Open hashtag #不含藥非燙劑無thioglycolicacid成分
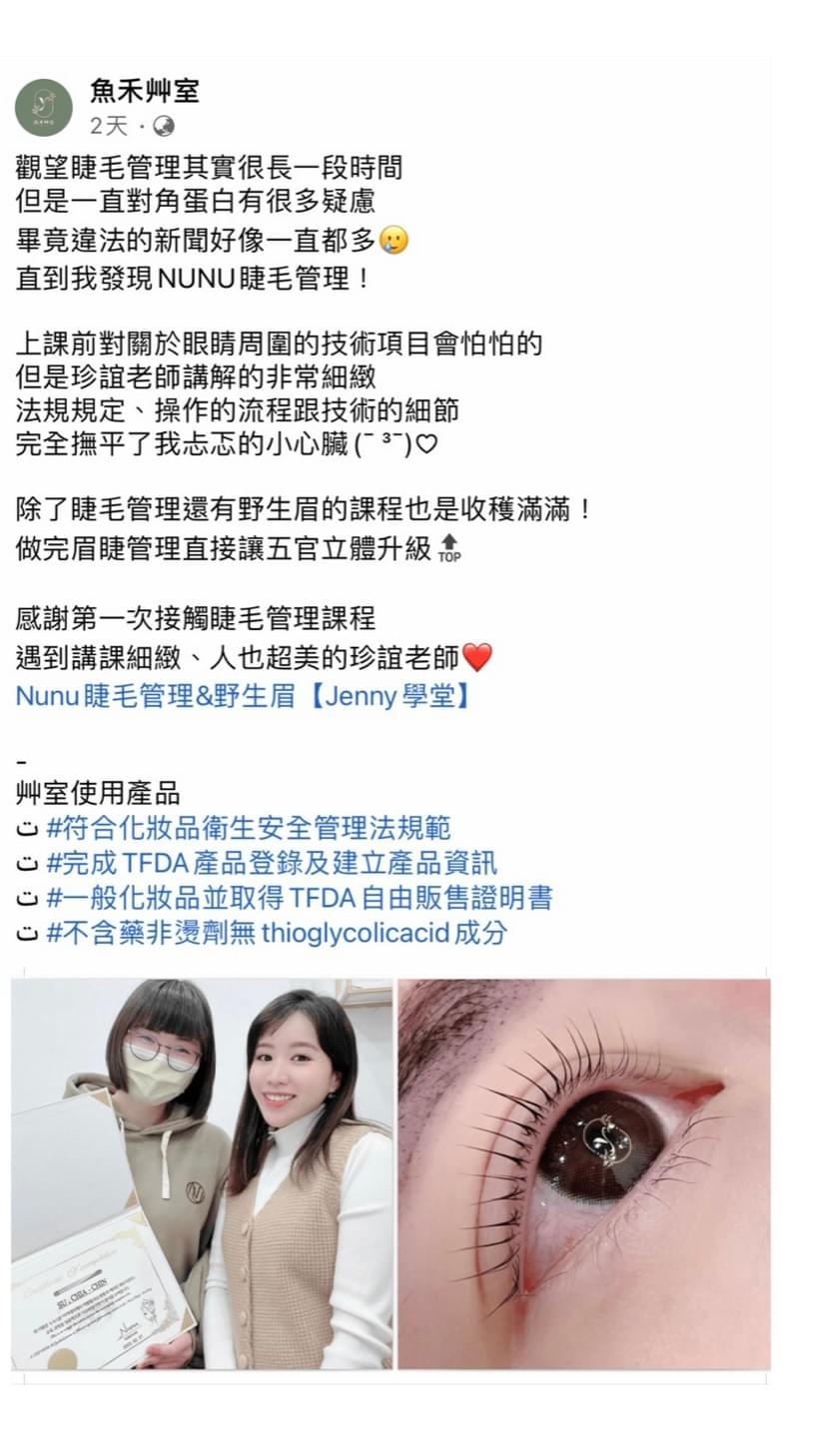The width and height of the screenshot is (813, 1456). tap(277, 933)
